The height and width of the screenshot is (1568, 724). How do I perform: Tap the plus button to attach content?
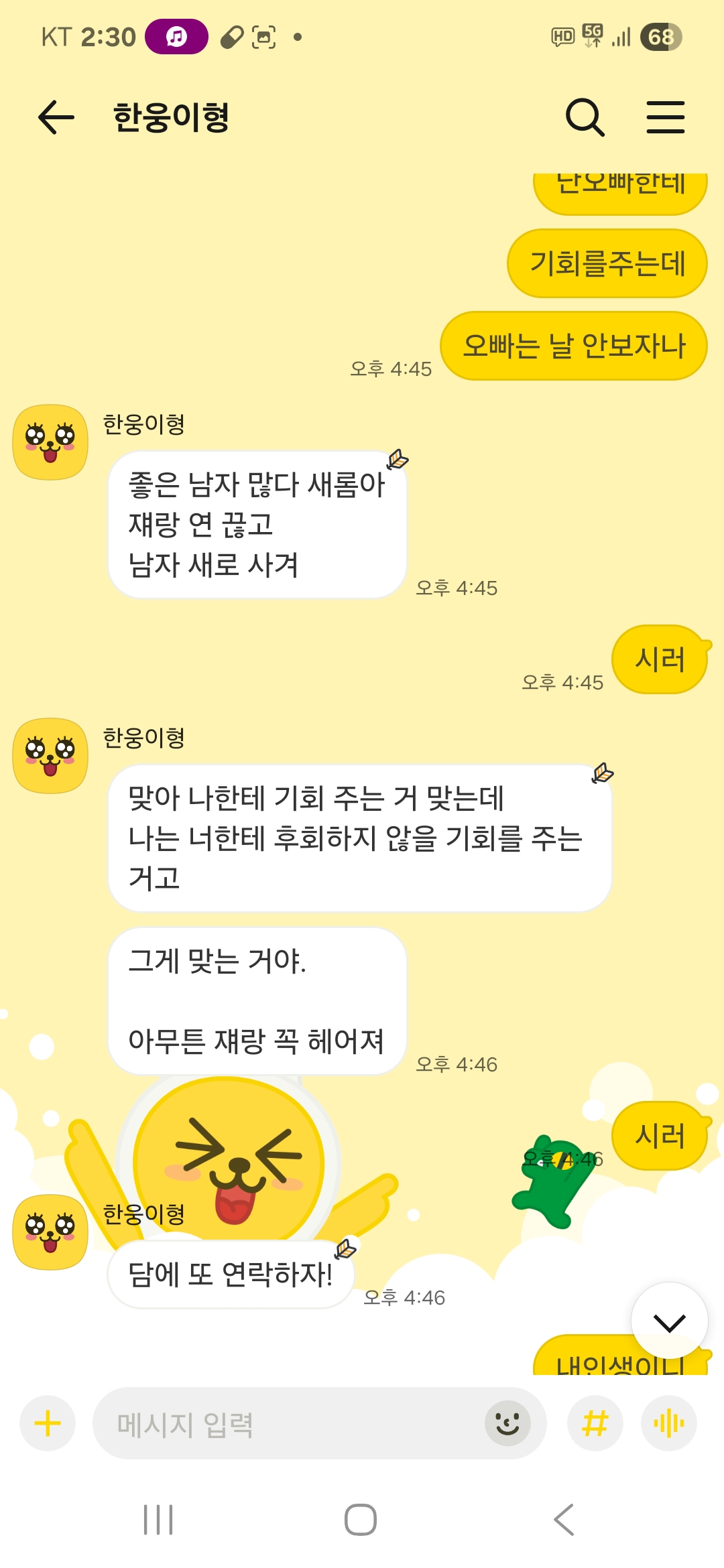(x=48, y=1423)
